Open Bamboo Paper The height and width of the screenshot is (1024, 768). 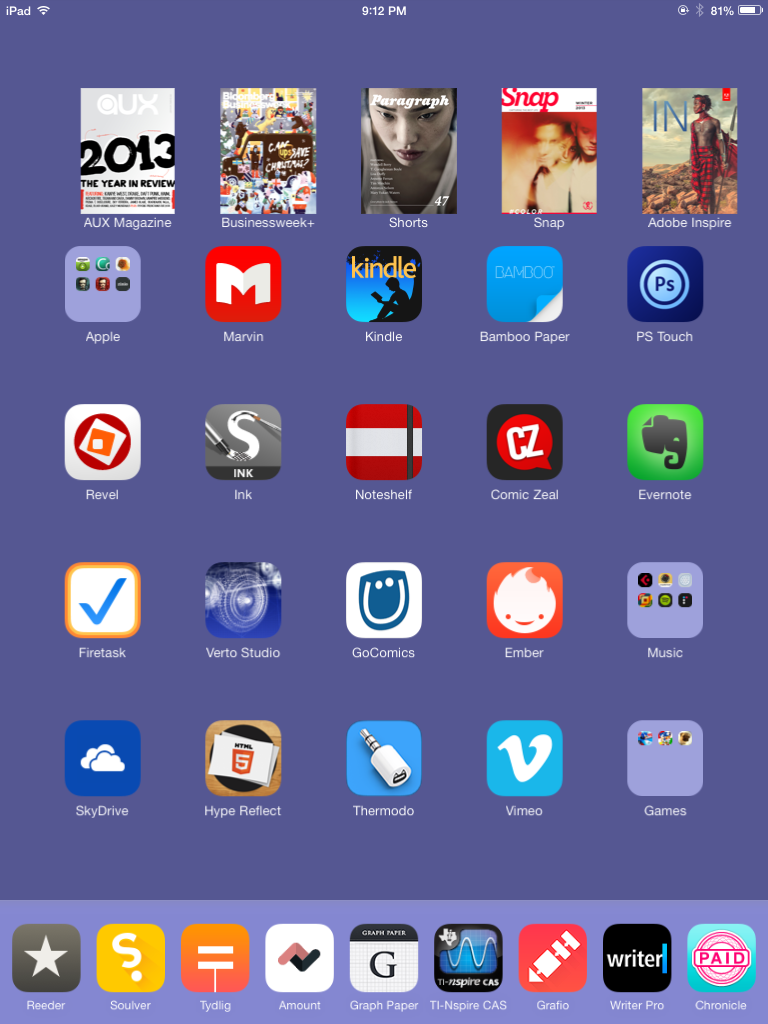(x=524, y=284)
